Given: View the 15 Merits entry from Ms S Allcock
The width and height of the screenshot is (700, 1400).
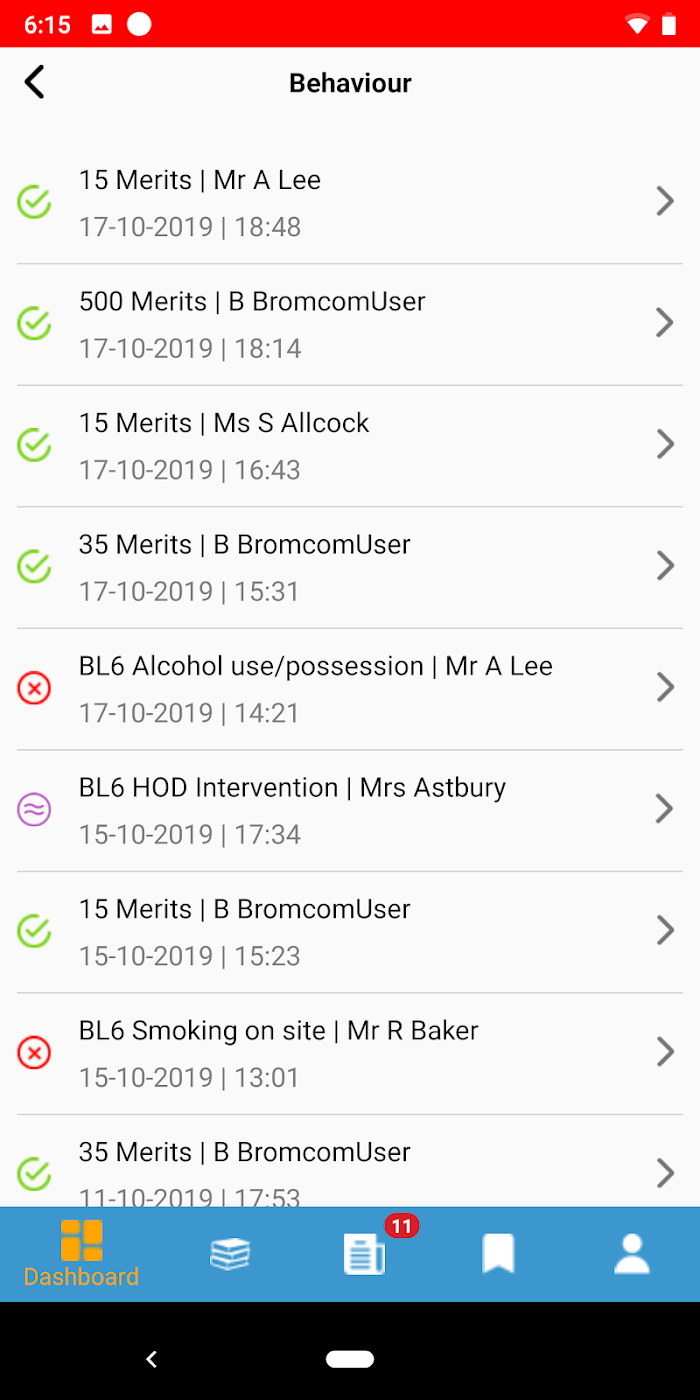Looking at the screenshot, I should tap(350, 446).
